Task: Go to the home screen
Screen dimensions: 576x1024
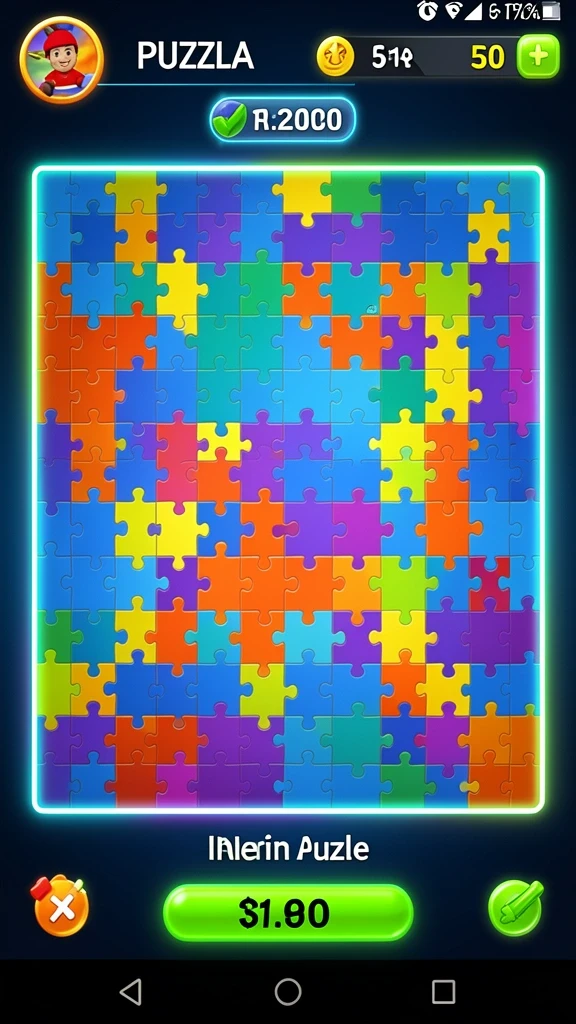Action: point(288,992)
